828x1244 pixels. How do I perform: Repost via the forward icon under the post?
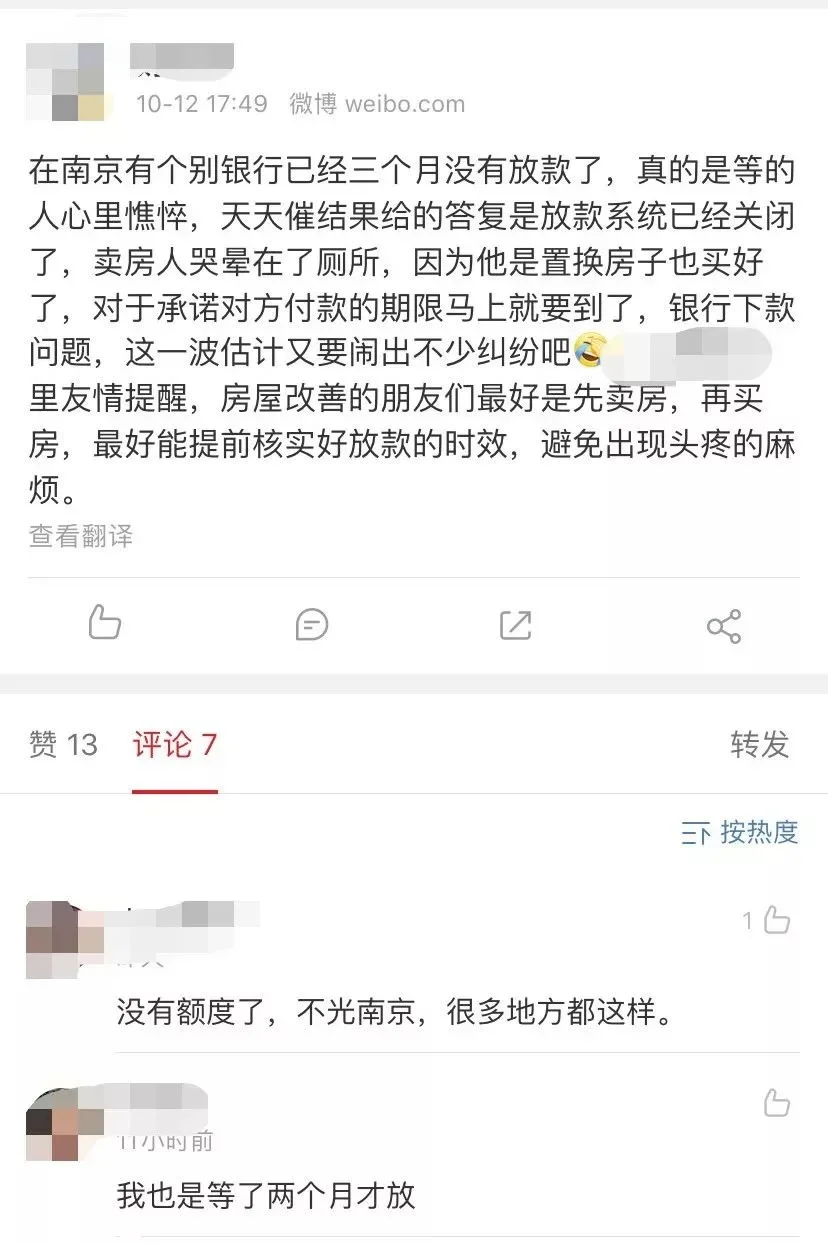coord(516,625)
